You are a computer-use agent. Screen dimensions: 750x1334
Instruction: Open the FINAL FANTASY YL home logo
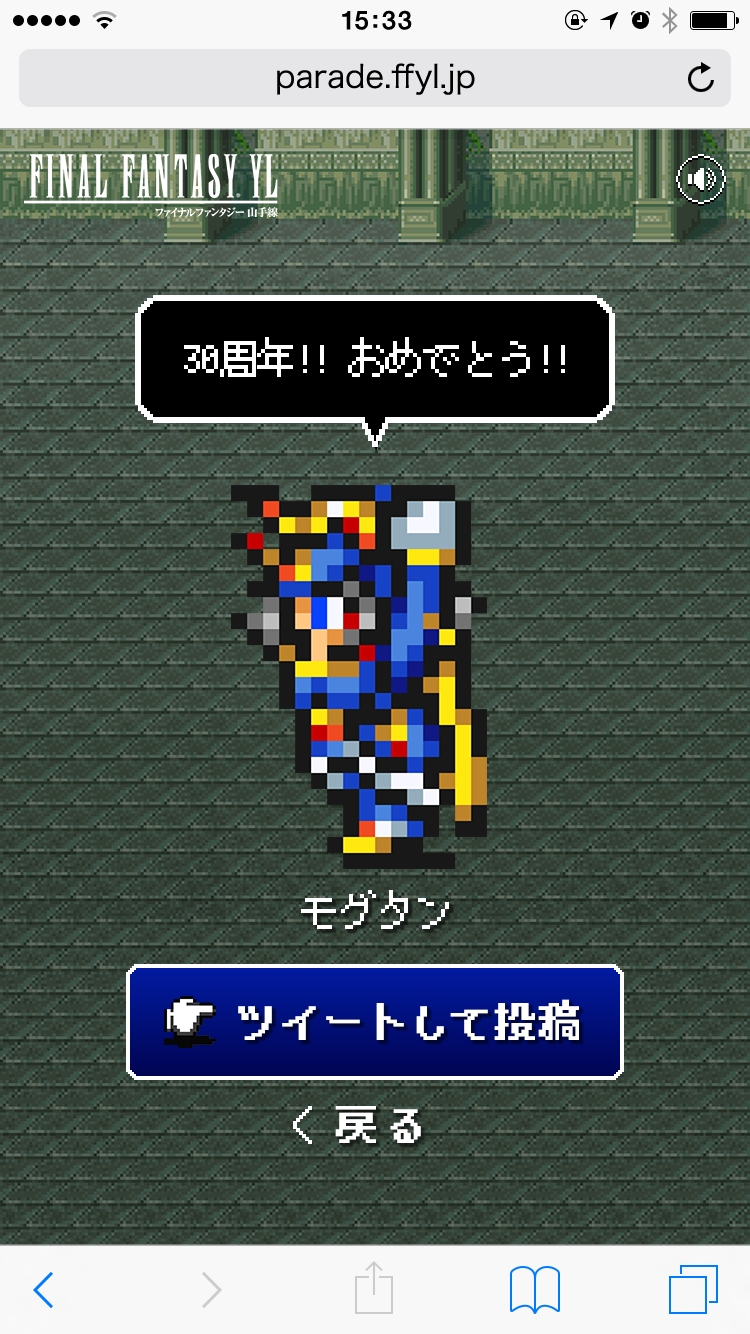click(151, 185)
